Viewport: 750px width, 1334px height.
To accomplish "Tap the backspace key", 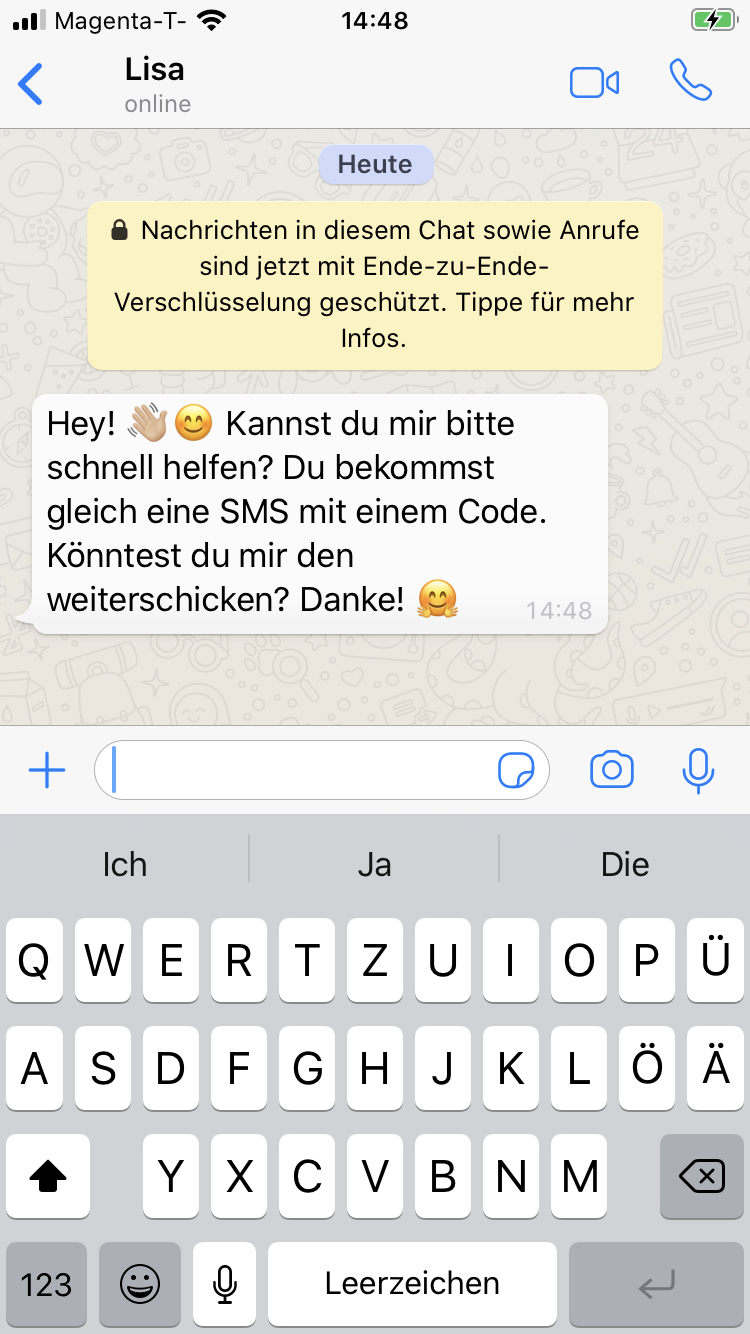I will [702, 1178].
